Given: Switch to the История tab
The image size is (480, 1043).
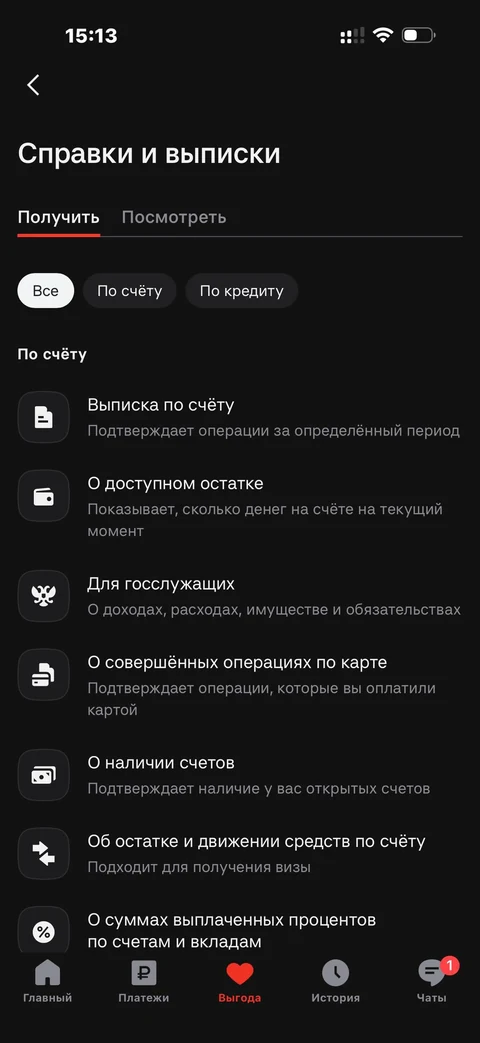Looking at the screenshot, I should point(335,982).
